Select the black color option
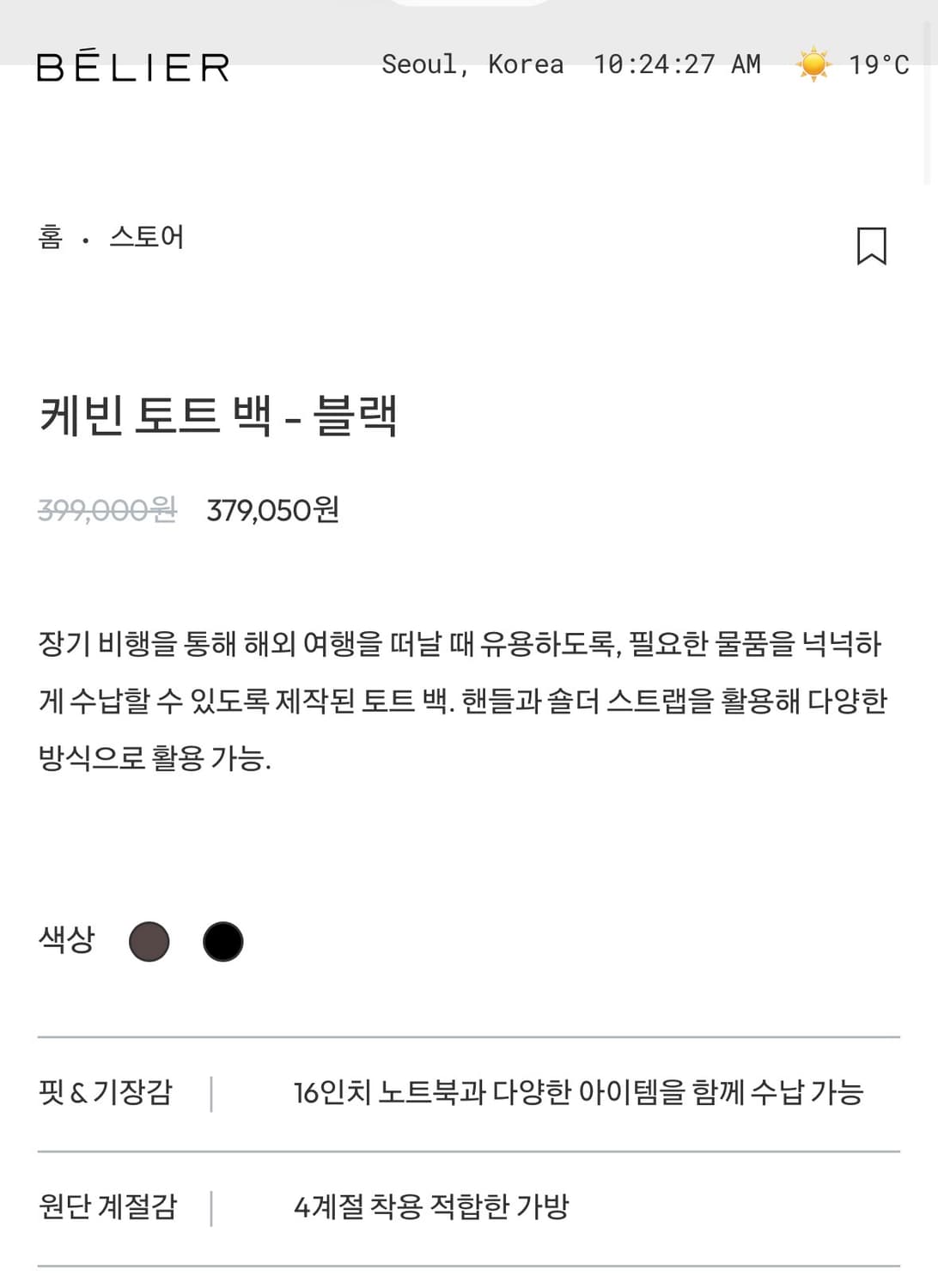Image resolution: width=938 pixels, height=1288 pixels. (222, 940)
